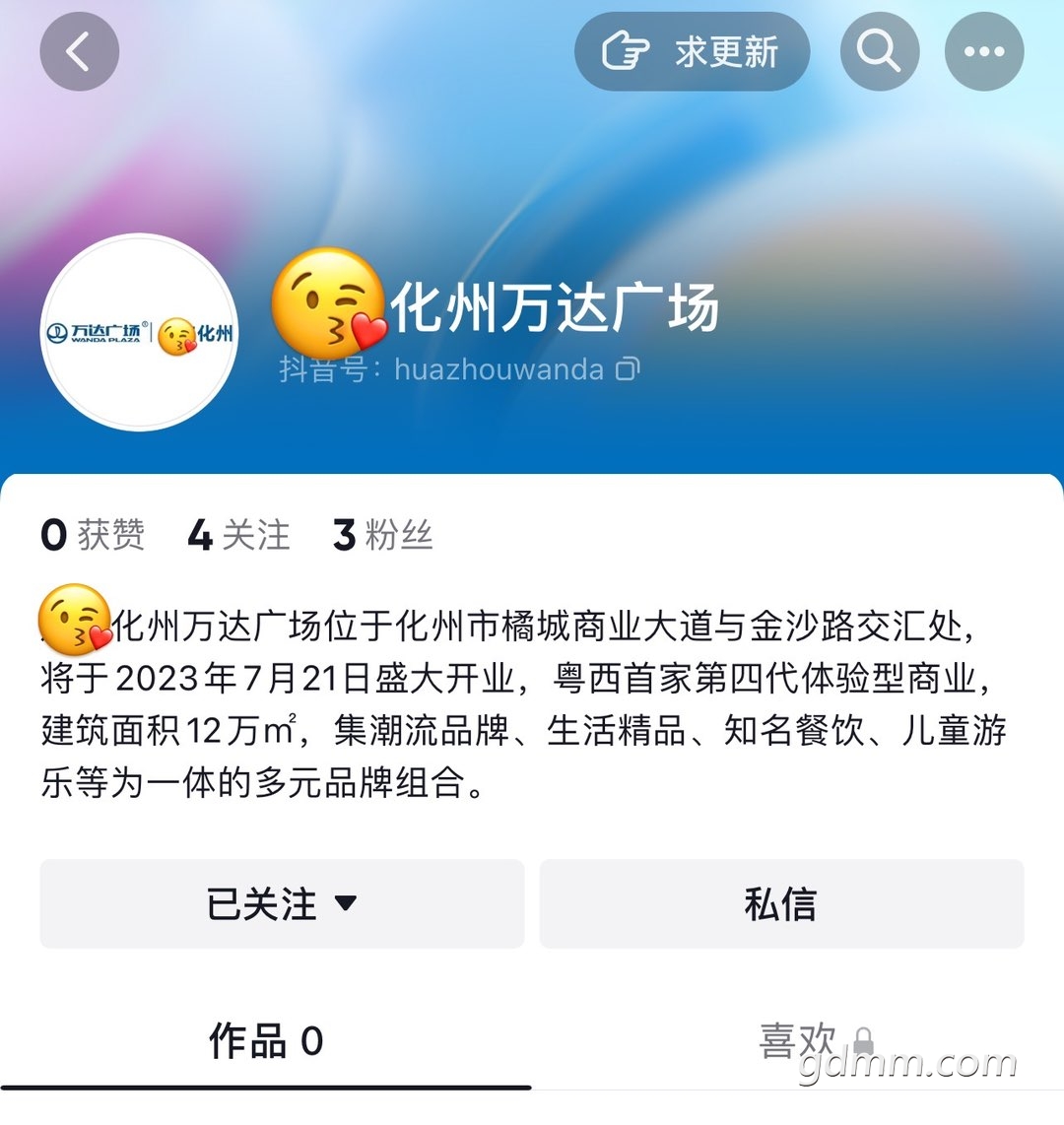Send a 私信 private message

[780, 903]
